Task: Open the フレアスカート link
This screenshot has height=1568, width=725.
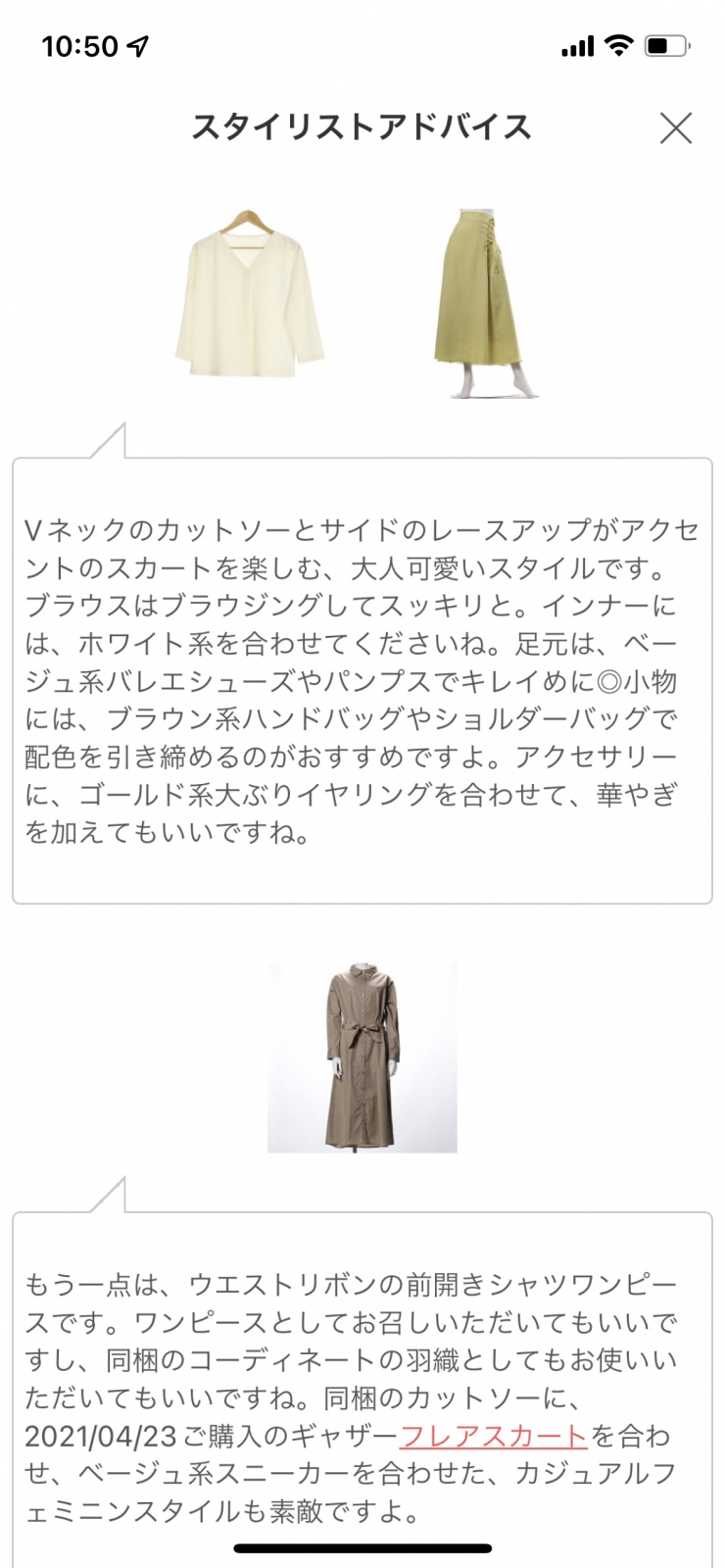Action: [494, 1437]
